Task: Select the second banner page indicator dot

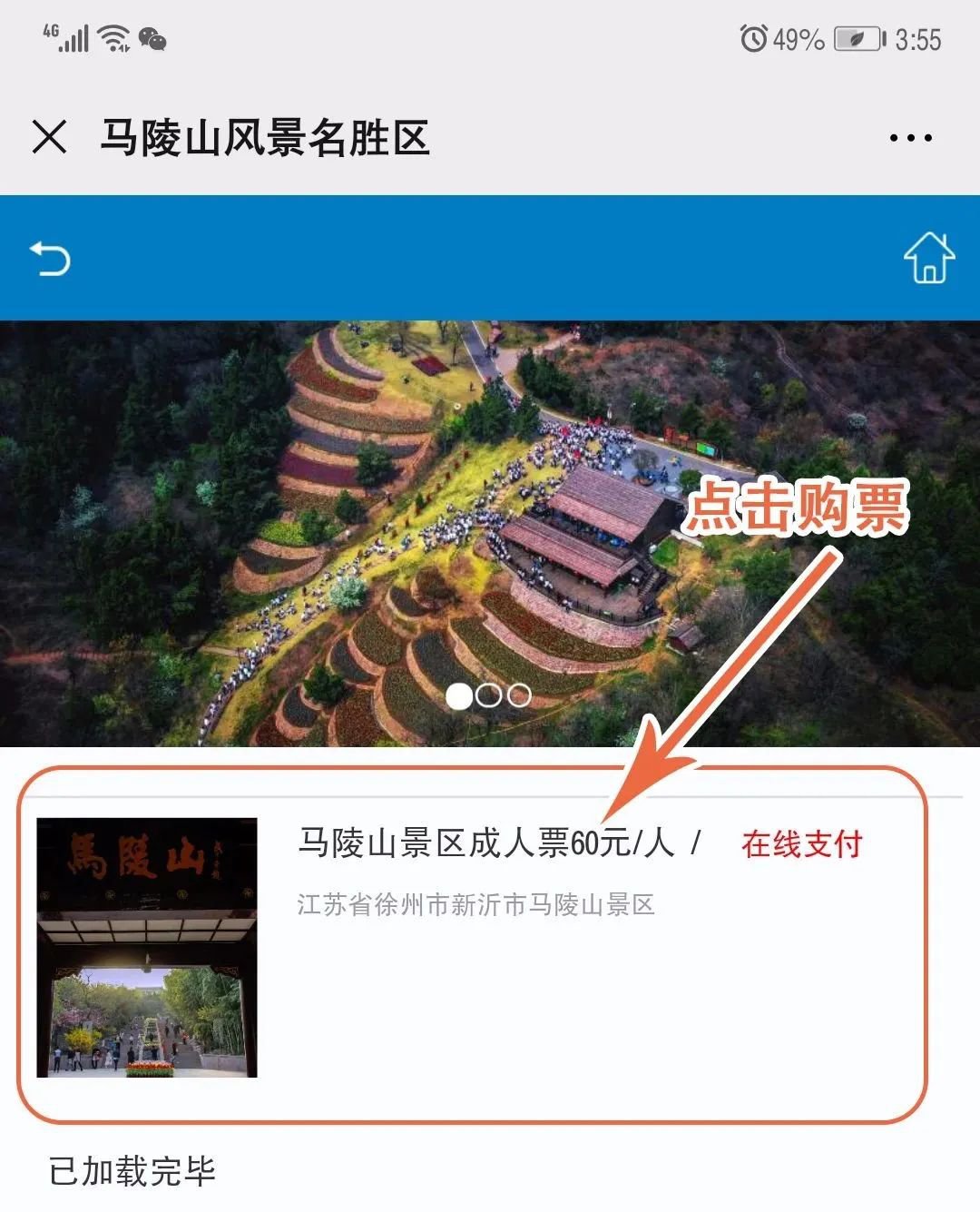Action: pyautogui.click(x=488, y=695)
